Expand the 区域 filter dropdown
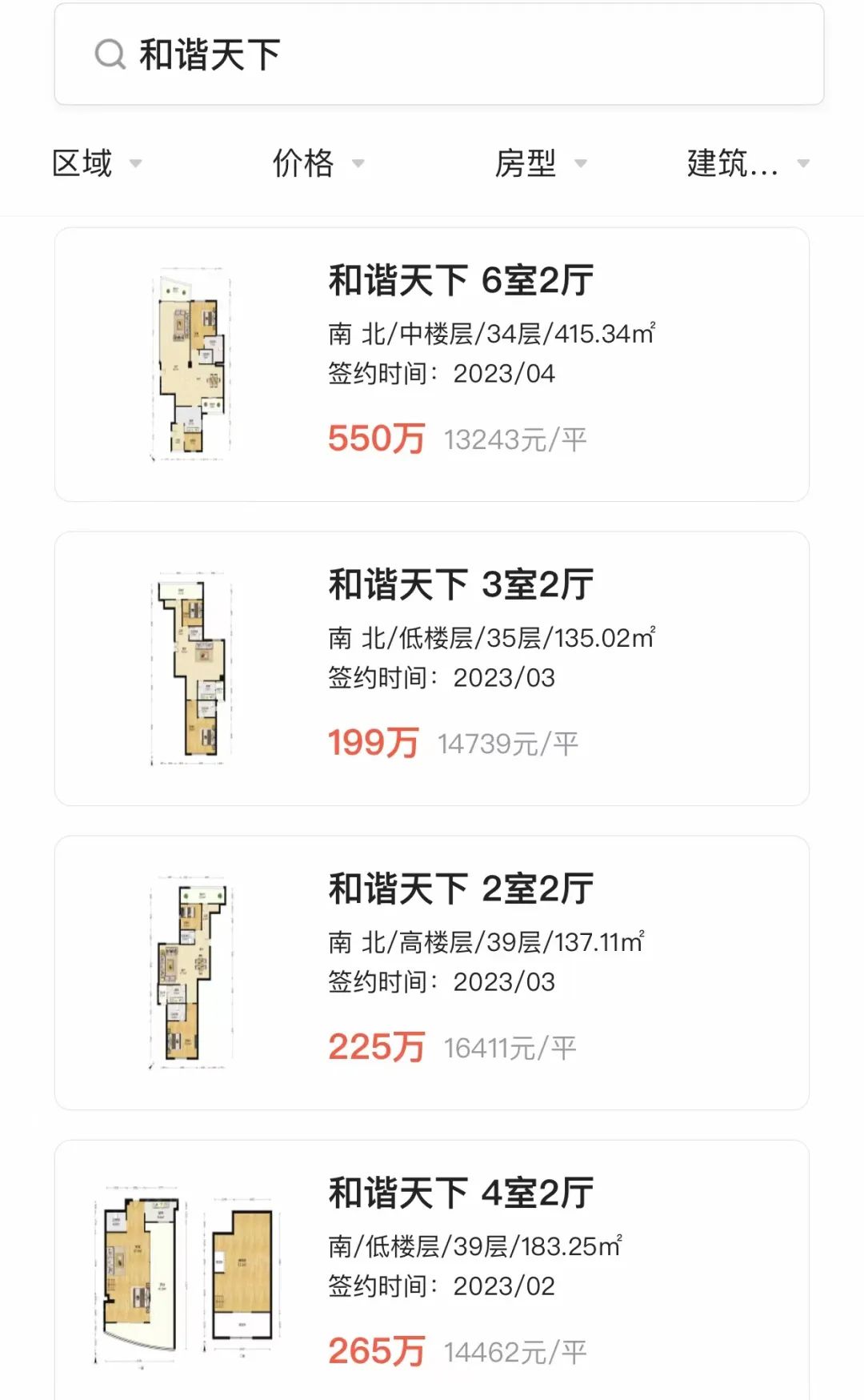Screen dimensions: 864x1400 tap(97, 163)
